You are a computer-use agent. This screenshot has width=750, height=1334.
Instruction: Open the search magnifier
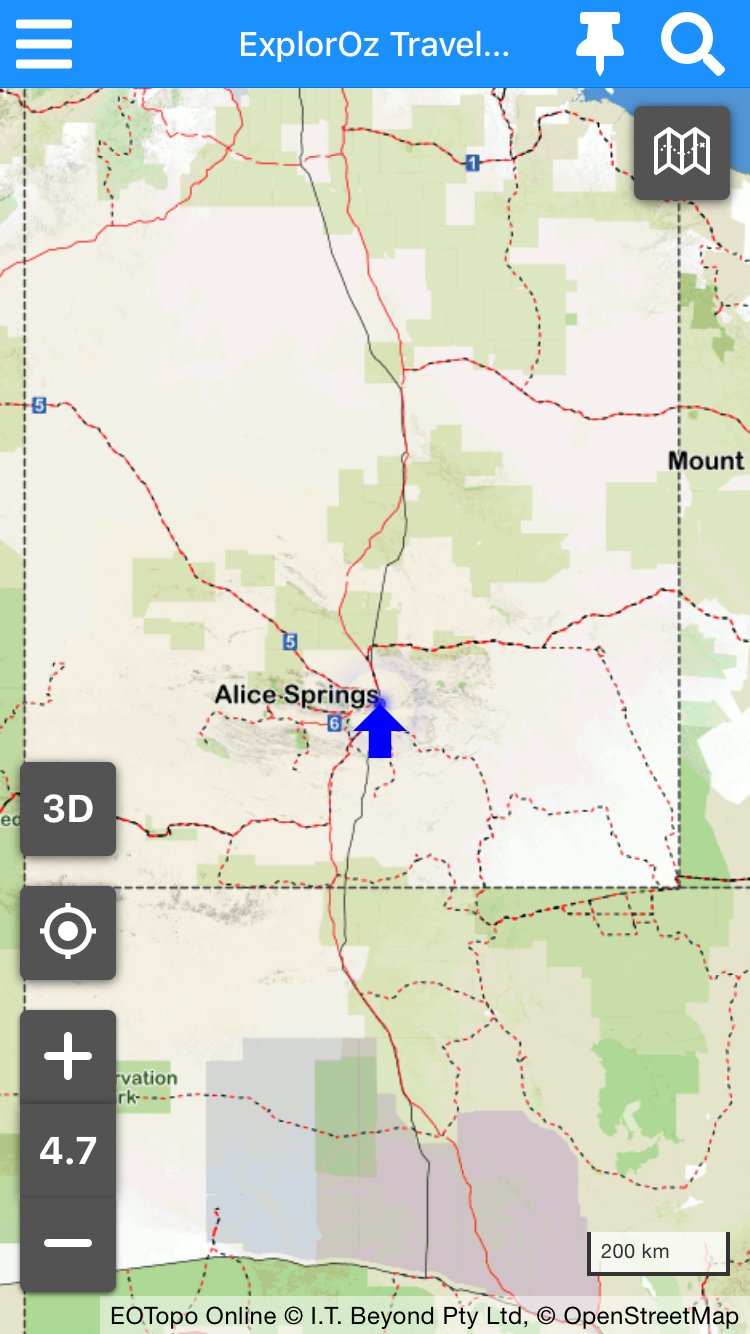(692, 44)
